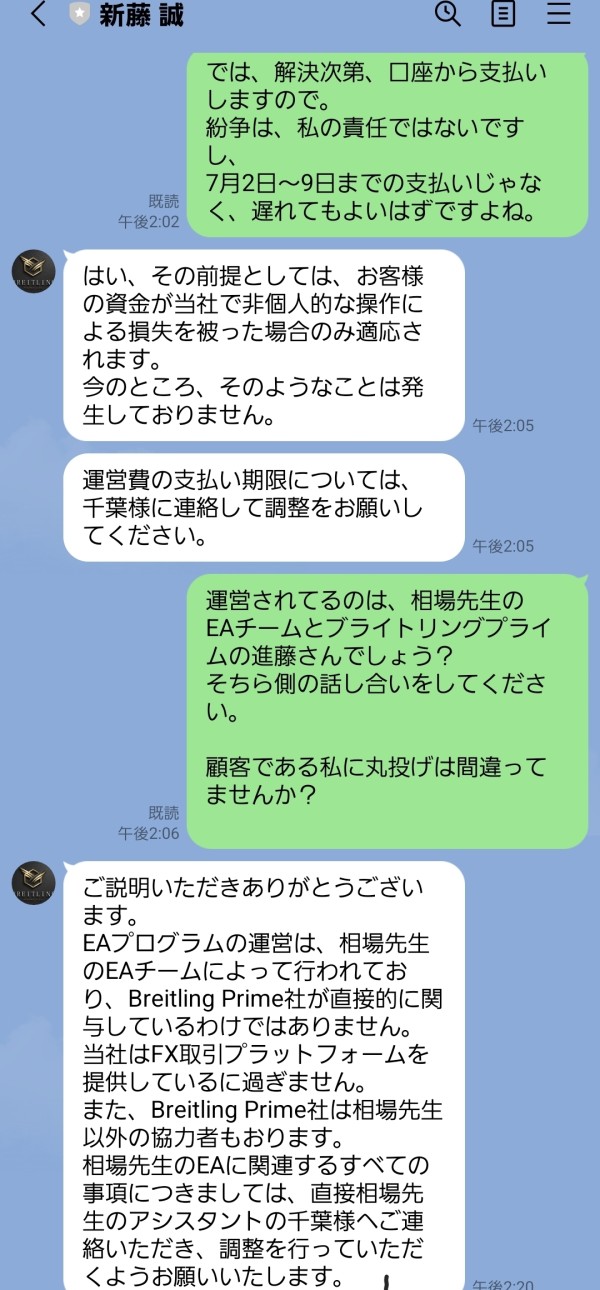Open the notes icon in header
This screenshot has width=600, height=1290.
click(503, 14)
